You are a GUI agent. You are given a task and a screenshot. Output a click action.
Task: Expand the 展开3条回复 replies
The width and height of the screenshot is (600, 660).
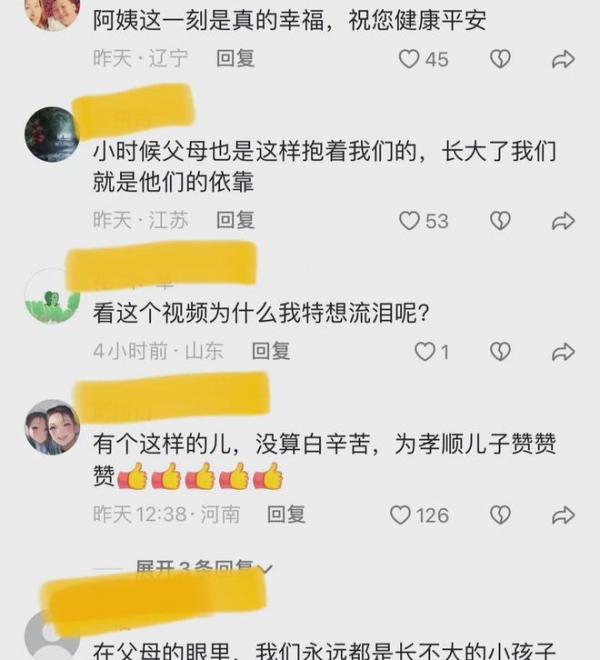[200, 569]
